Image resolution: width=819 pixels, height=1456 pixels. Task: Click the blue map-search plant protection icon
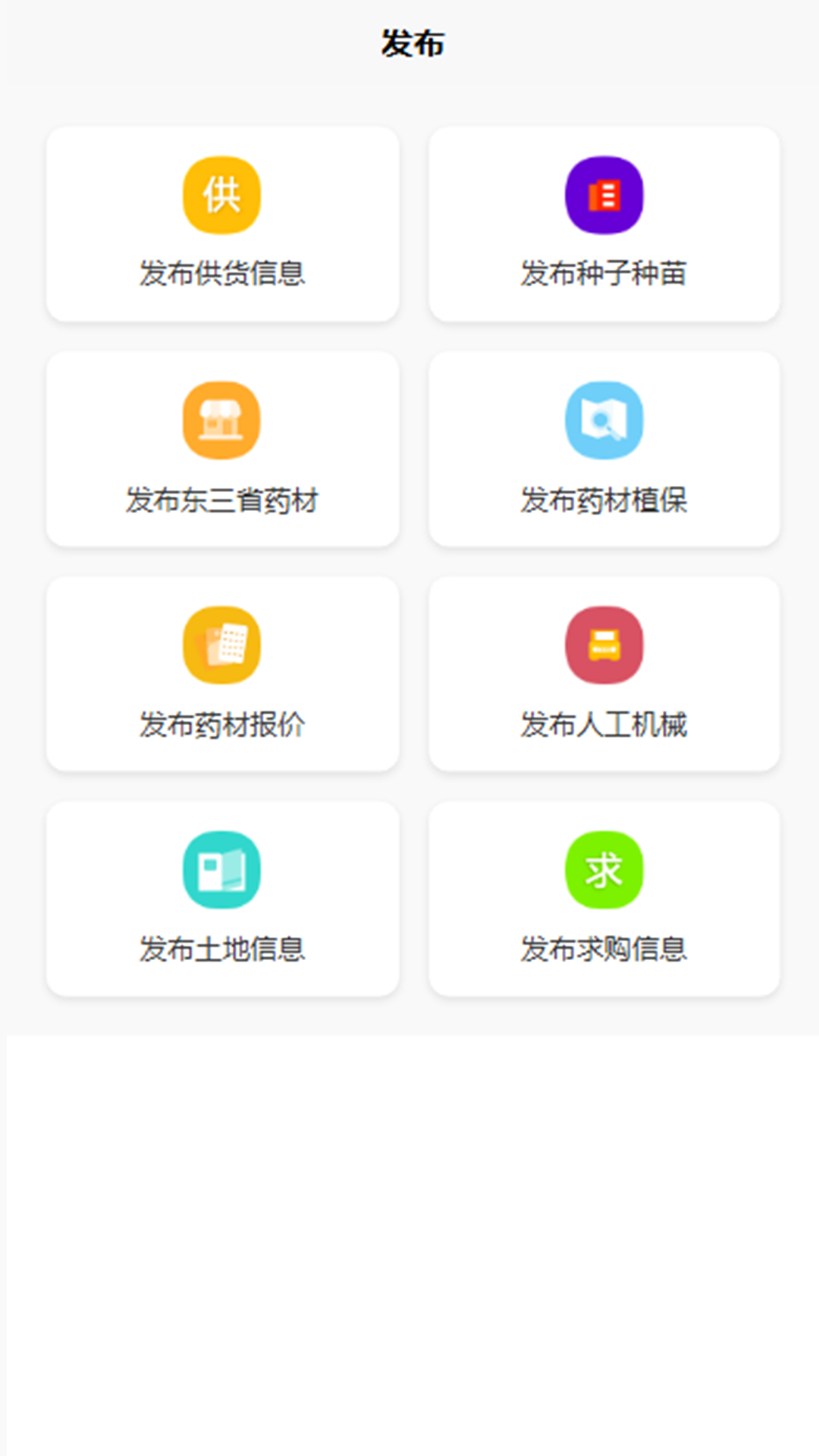pyautogui.click(x=604, y=419)
